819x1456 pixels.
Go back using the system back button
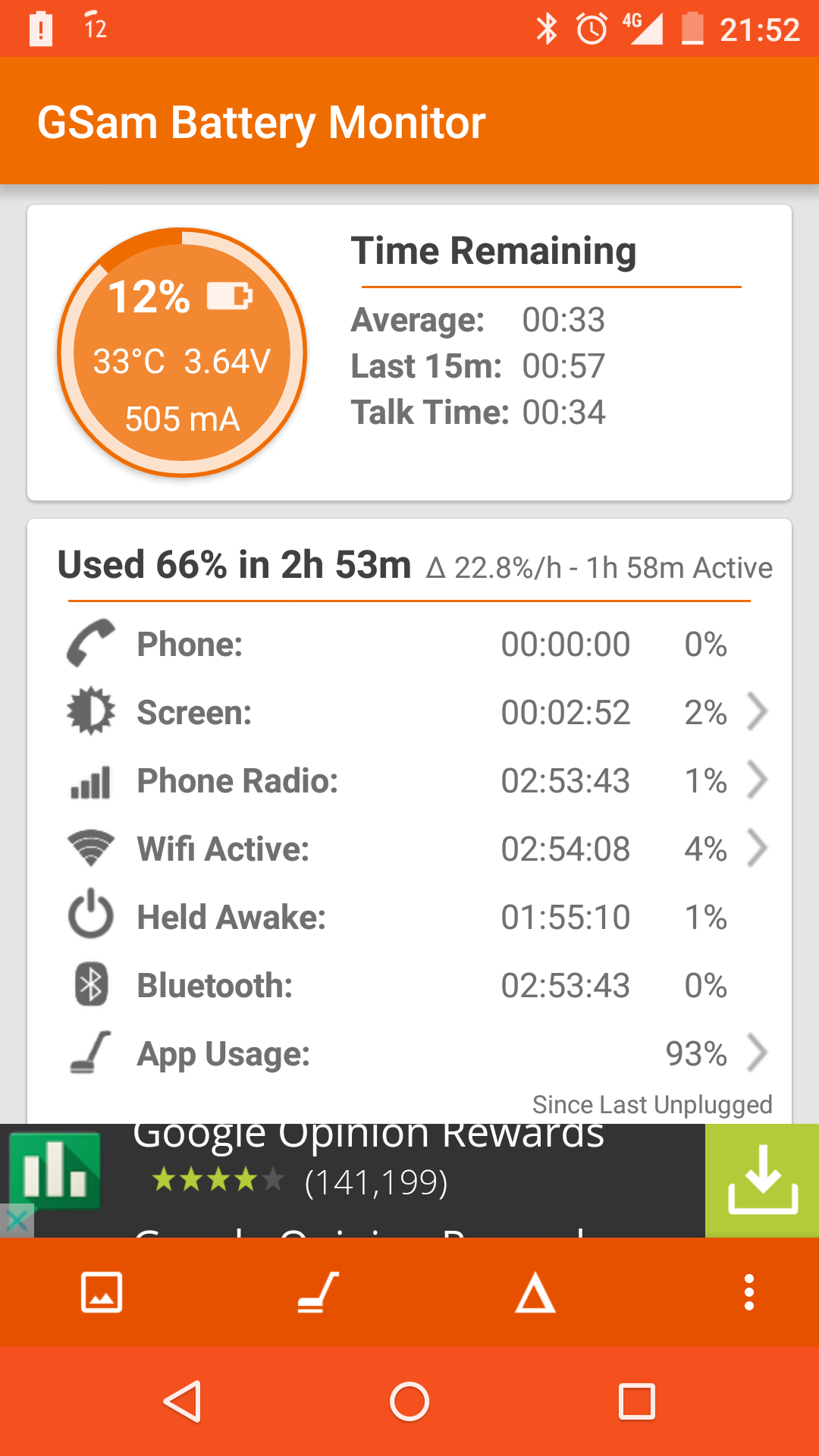[x=183, y=1401]
